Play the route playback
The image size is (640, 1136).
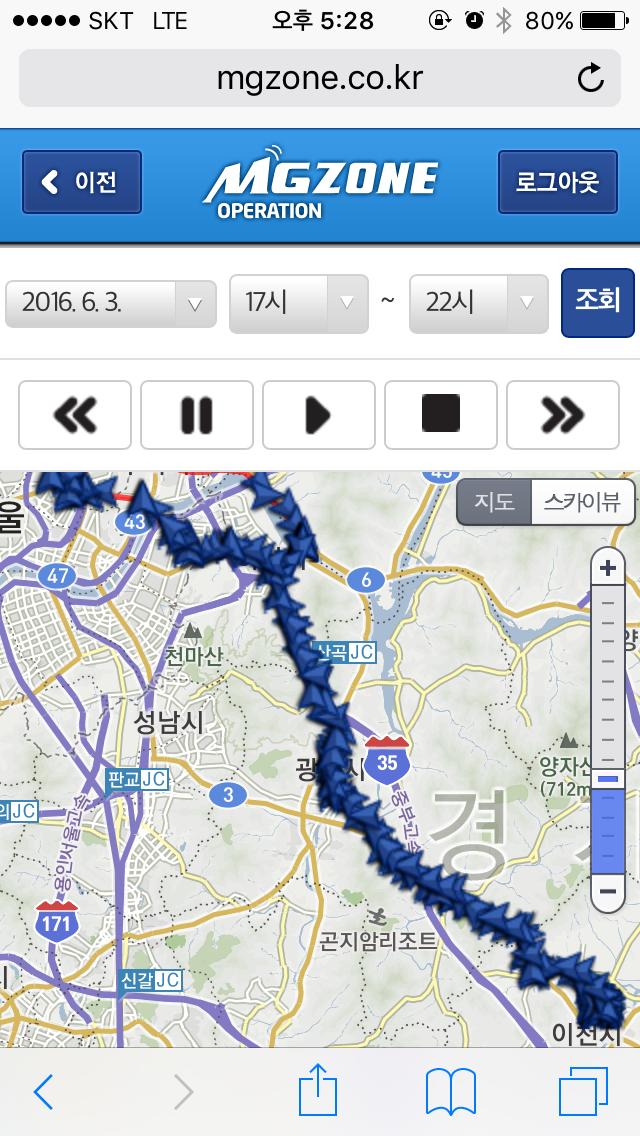[319, 414]
